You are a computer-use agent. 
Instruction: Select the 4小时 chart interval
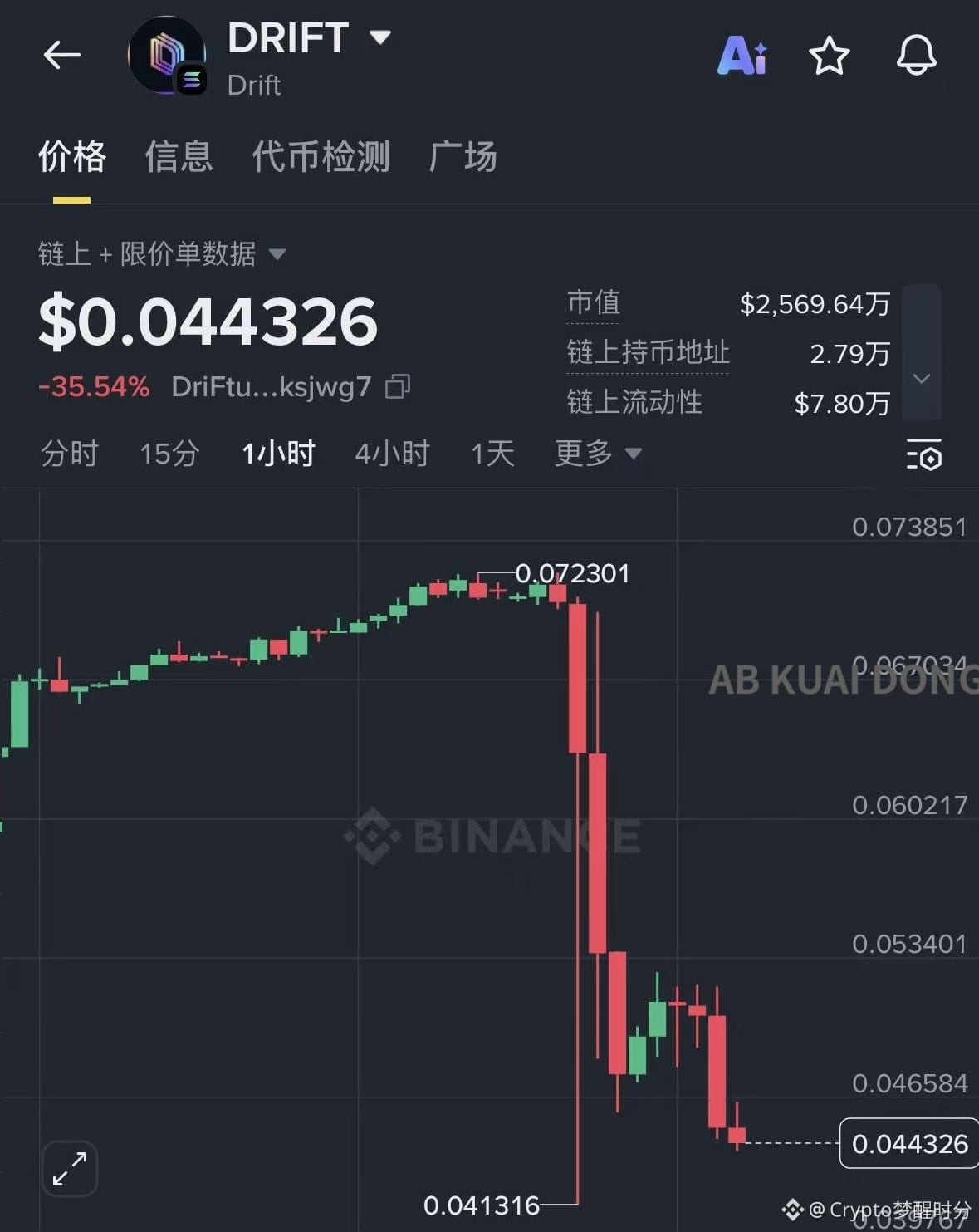(x=392, y=454)
